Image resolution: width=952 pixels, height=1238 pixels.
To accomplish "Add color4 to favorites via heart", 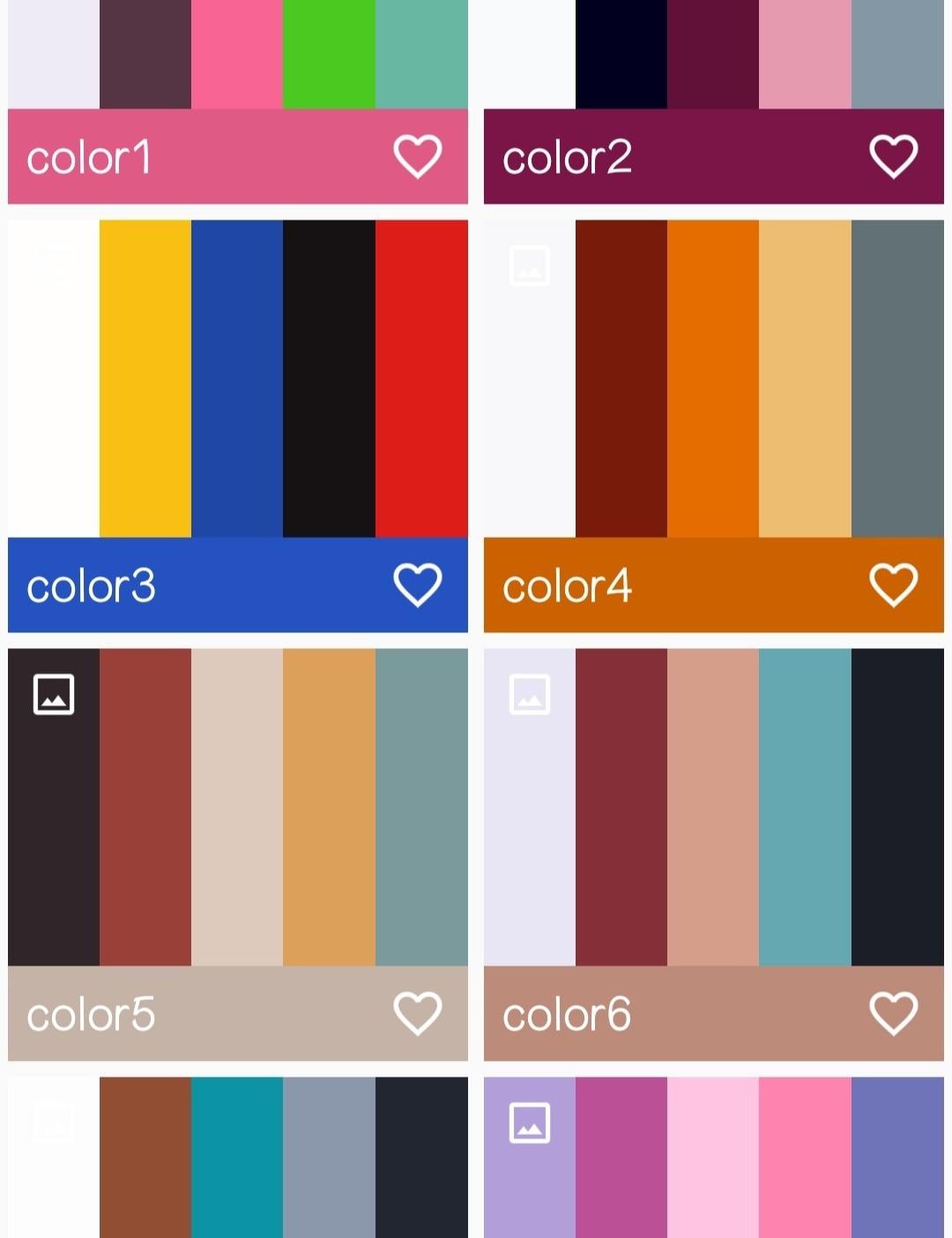I will [893, 585].
